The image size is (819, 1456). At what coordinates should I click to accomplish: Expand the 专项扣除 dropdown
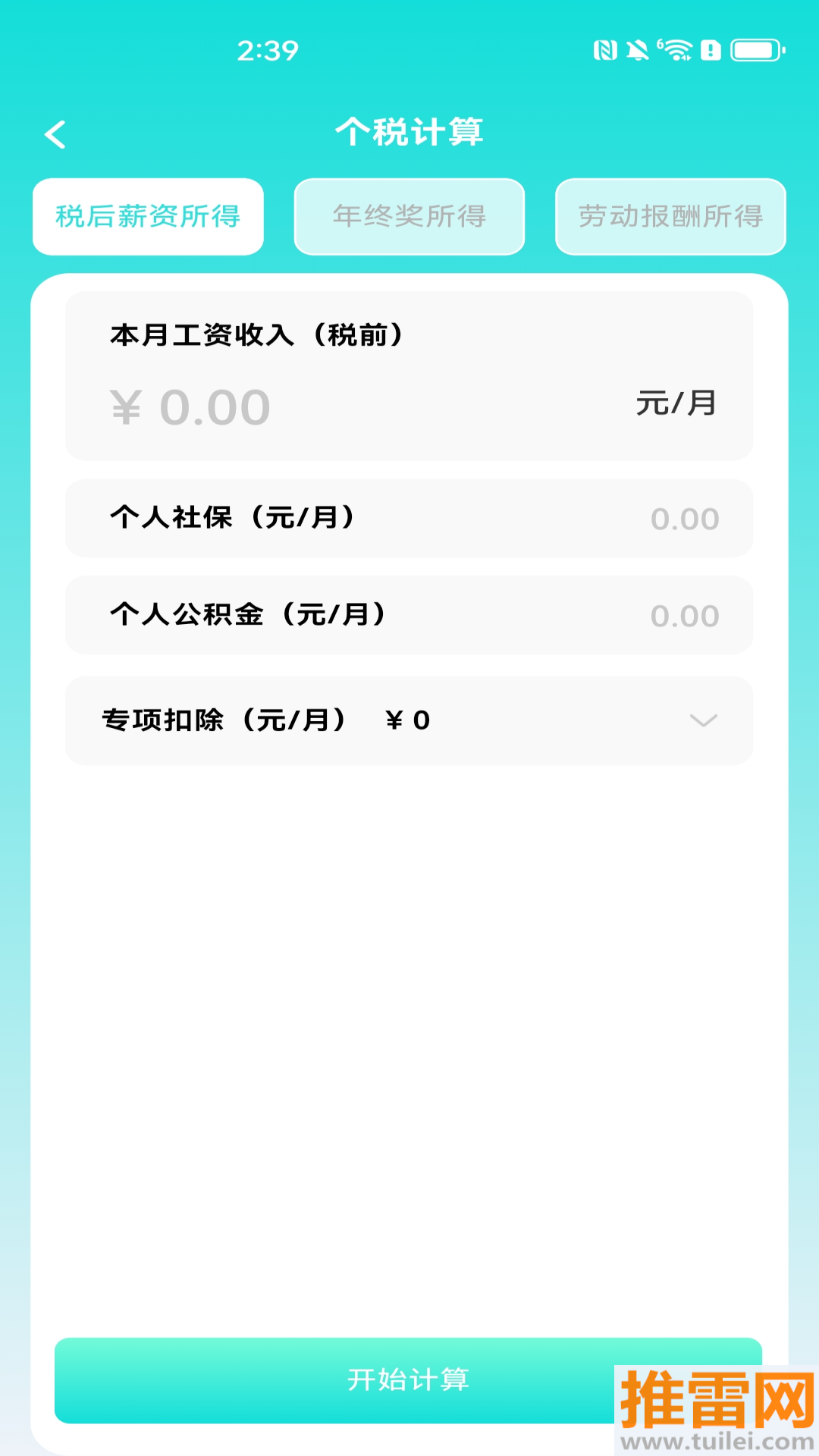pos(702,720)
